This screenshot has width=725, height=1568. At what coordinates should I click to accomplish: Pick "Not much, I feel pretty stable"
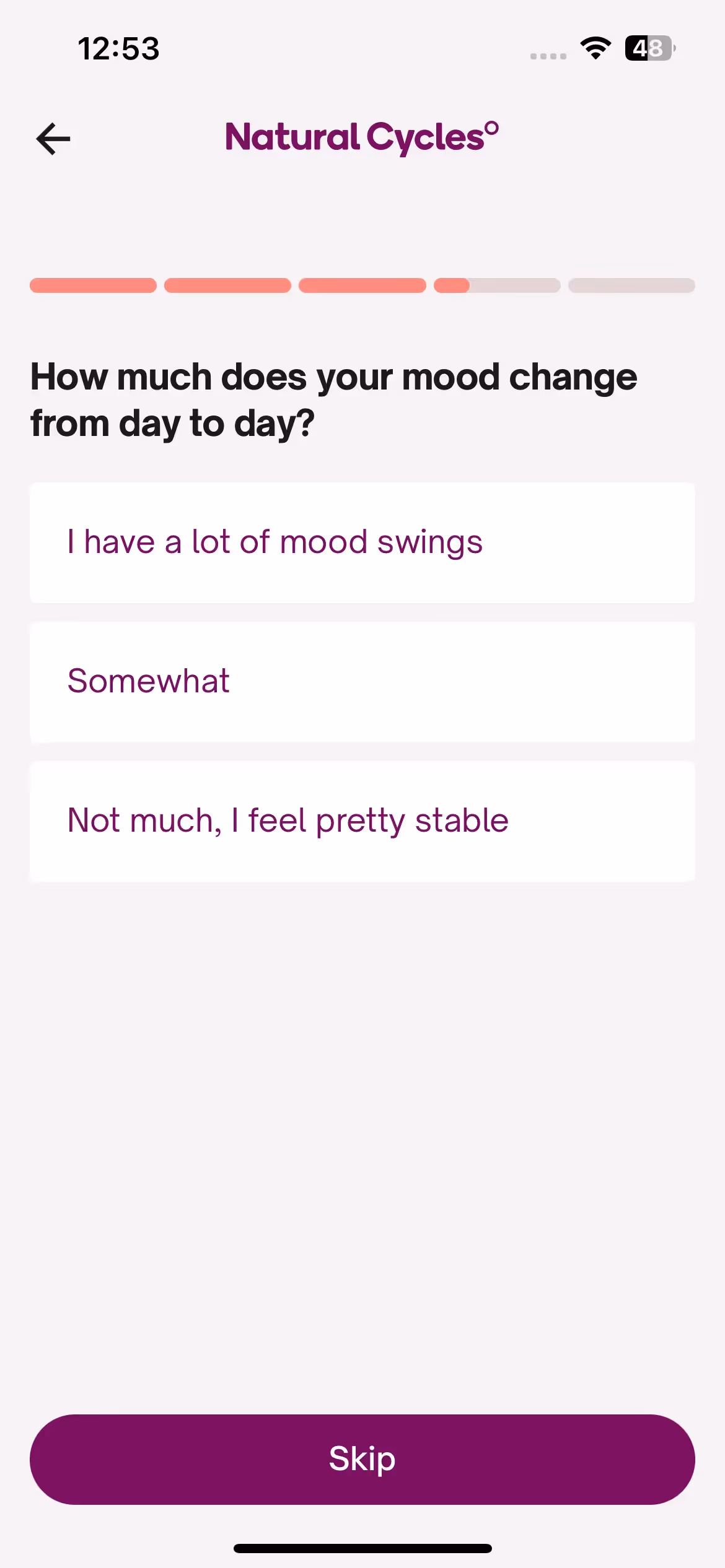tap(362, 821)
